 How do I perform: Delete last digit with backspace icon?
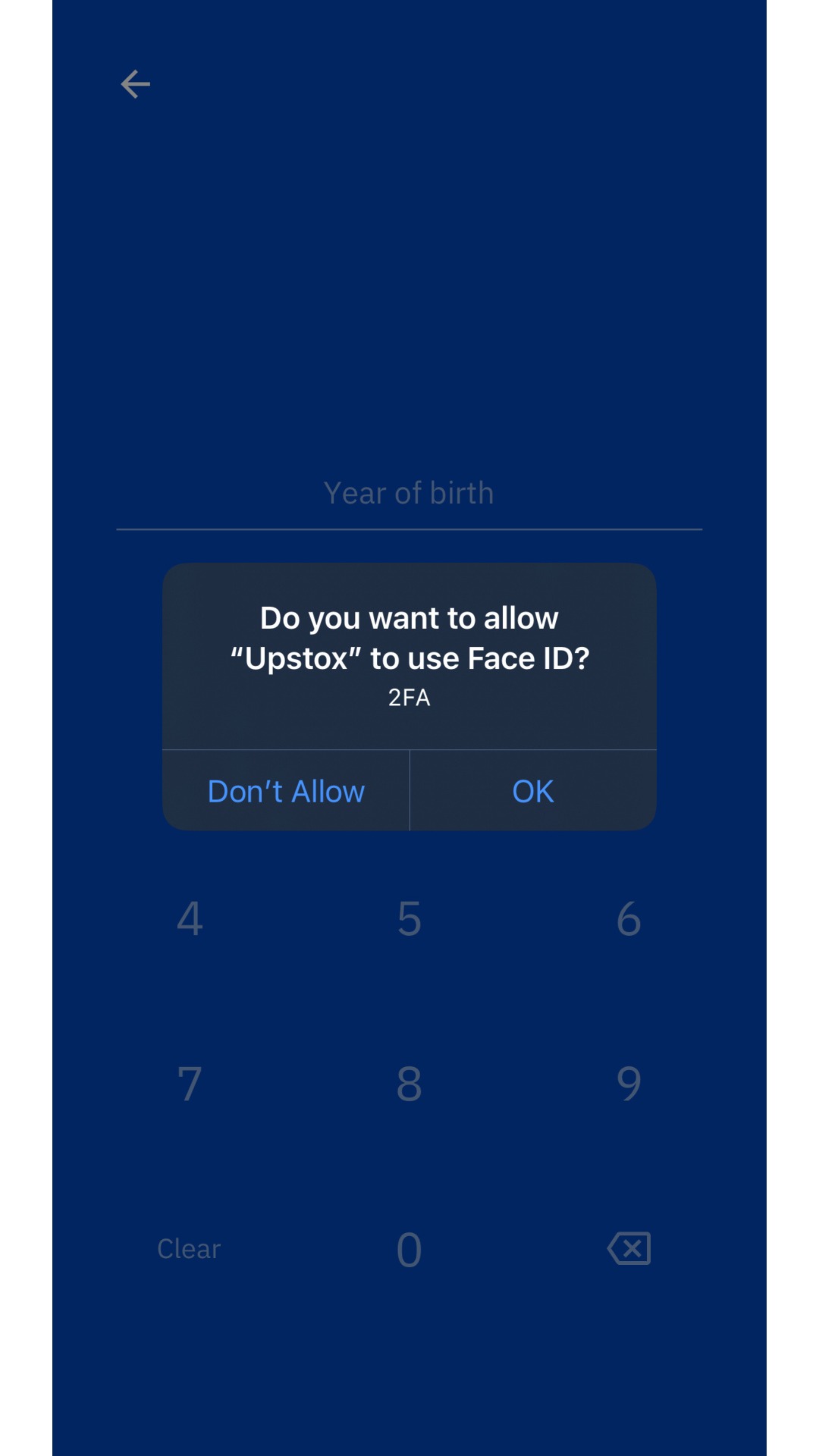point(629,1248)
